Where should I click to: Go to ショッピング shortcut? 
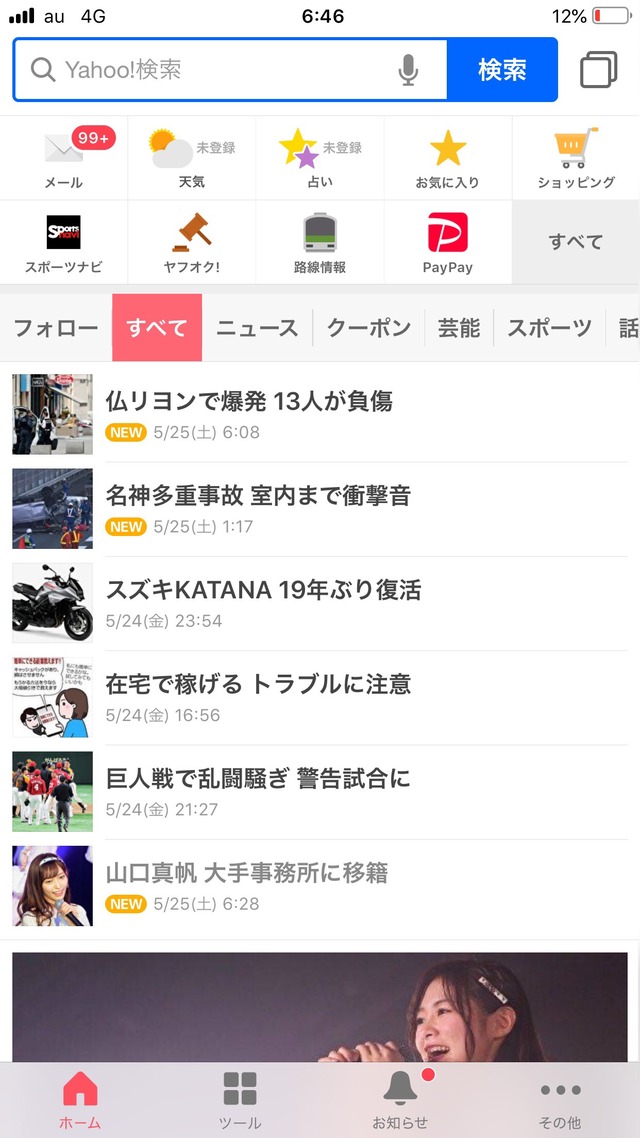pyautogui.click(x=576, y=158)
